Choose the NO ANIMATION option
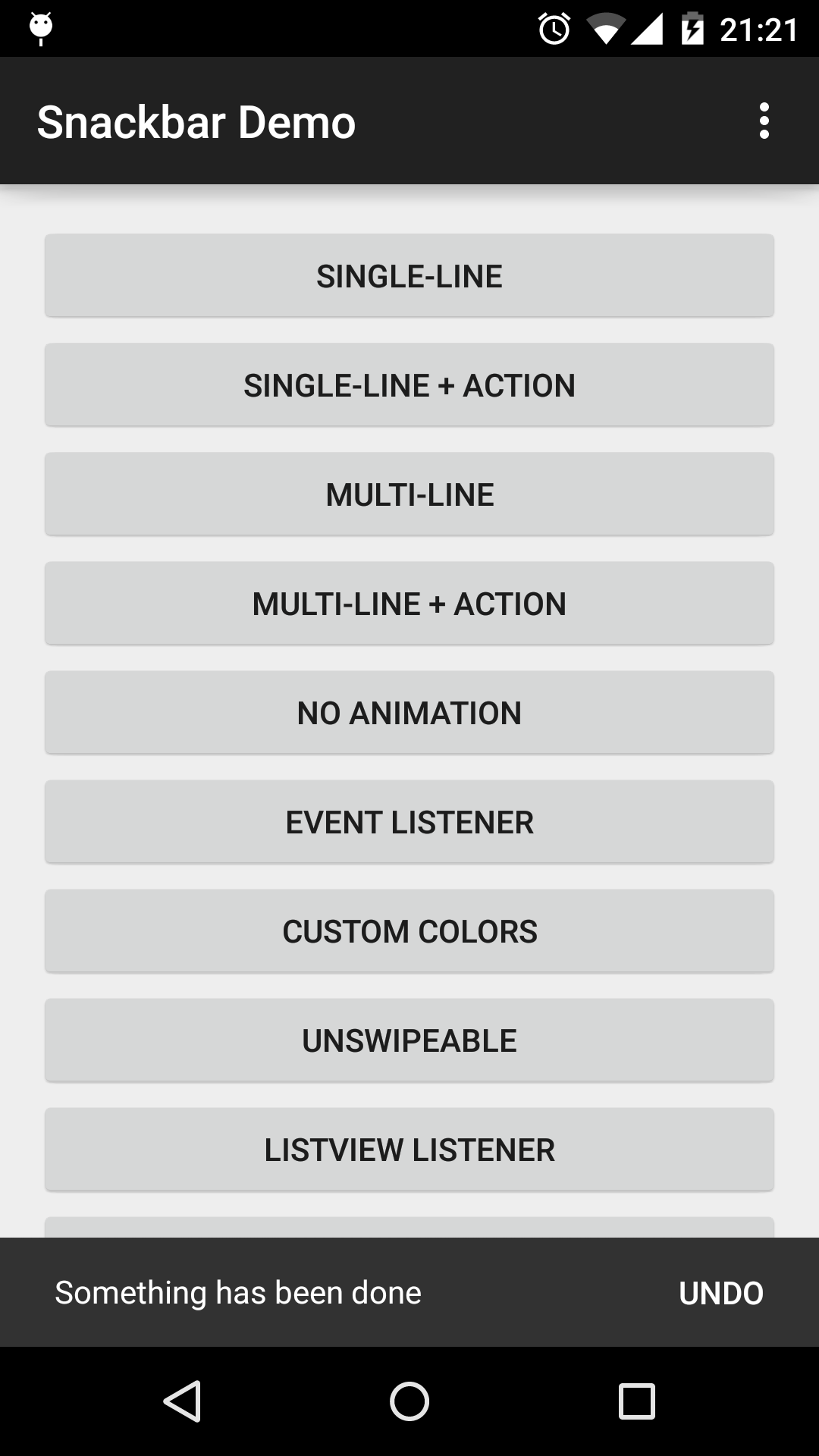The height and width of the screenshot is (1456, 819). [409, 713]
